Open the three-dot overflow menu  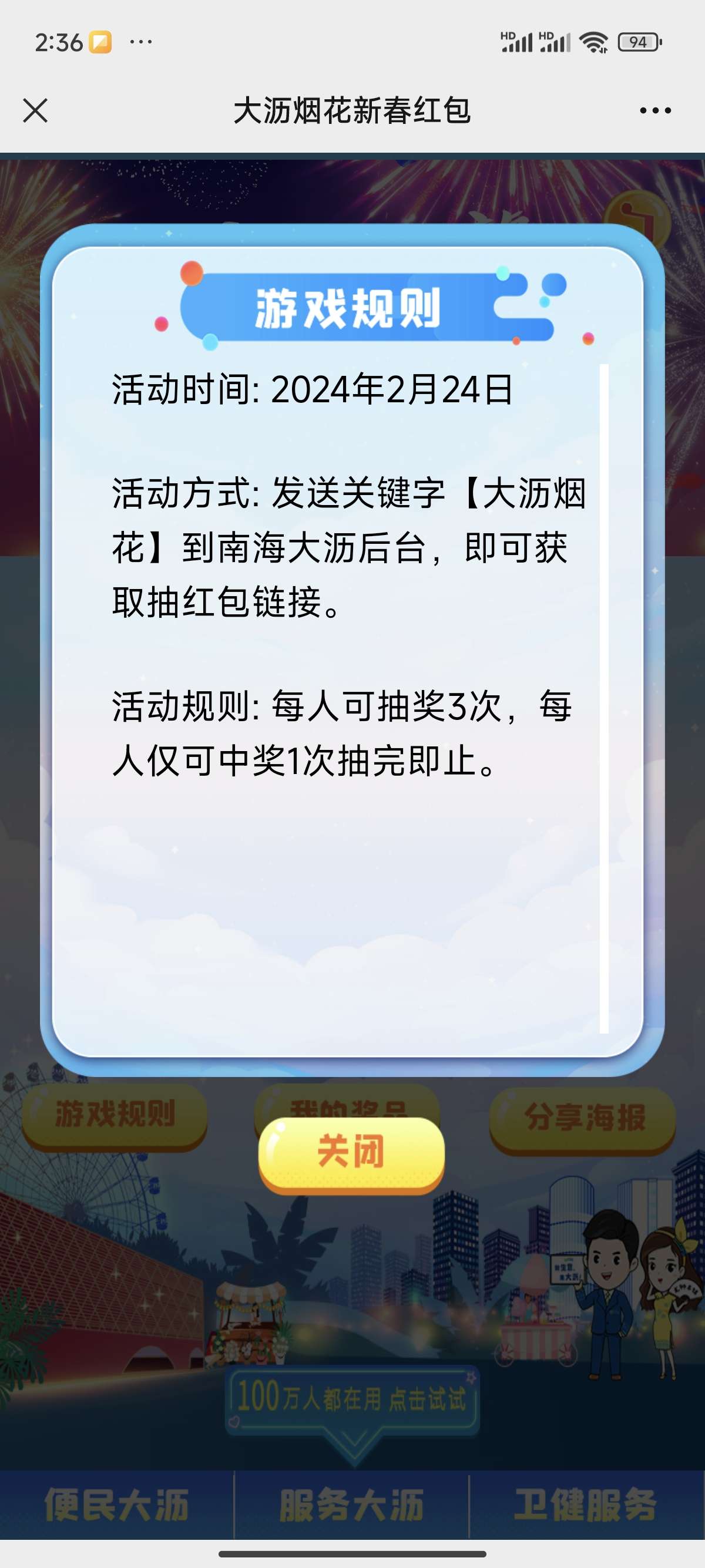[655, 111]
